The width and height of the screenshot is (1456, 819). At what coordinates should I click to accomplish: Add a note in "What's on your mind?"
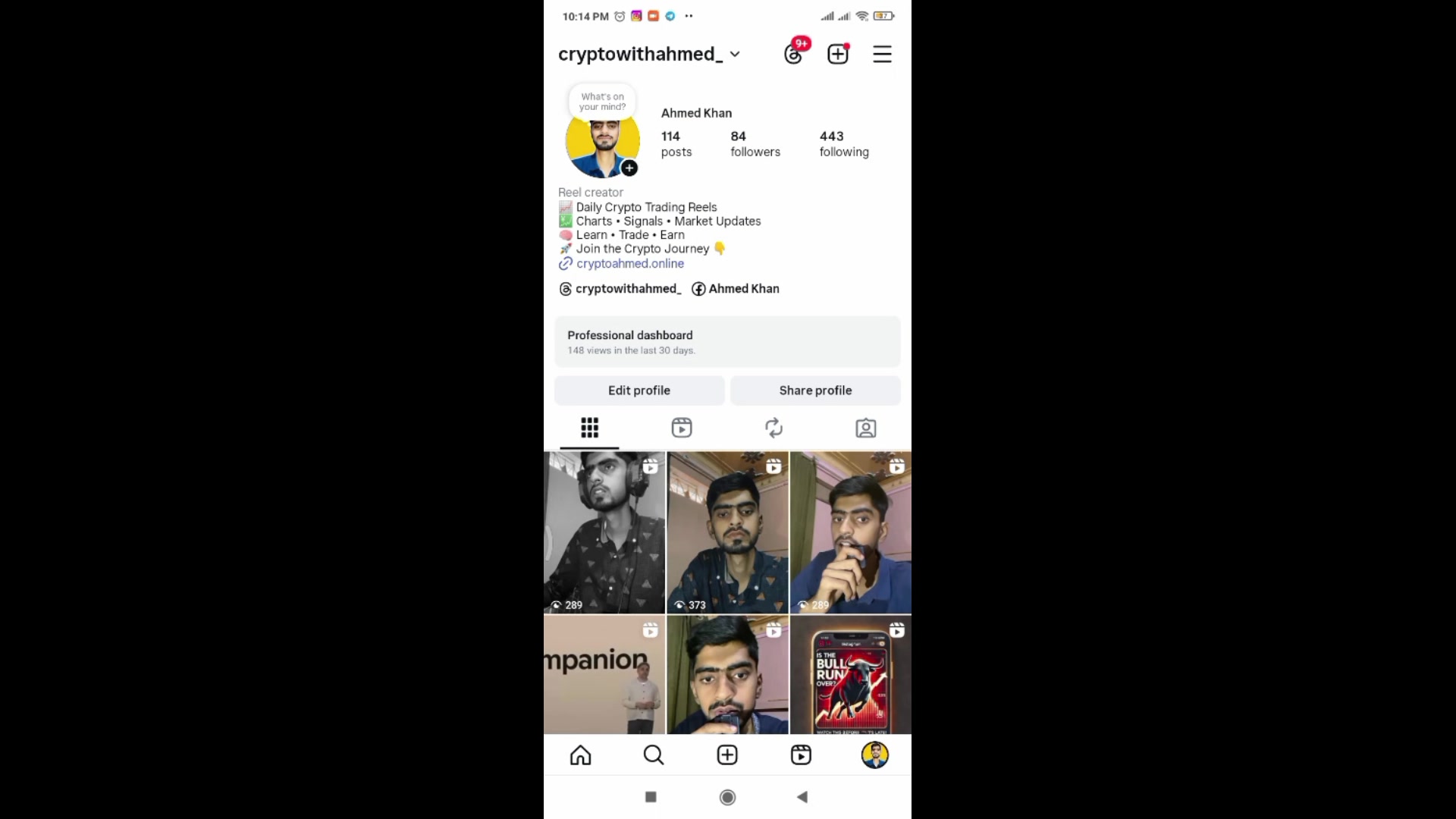tap(602, 102)
